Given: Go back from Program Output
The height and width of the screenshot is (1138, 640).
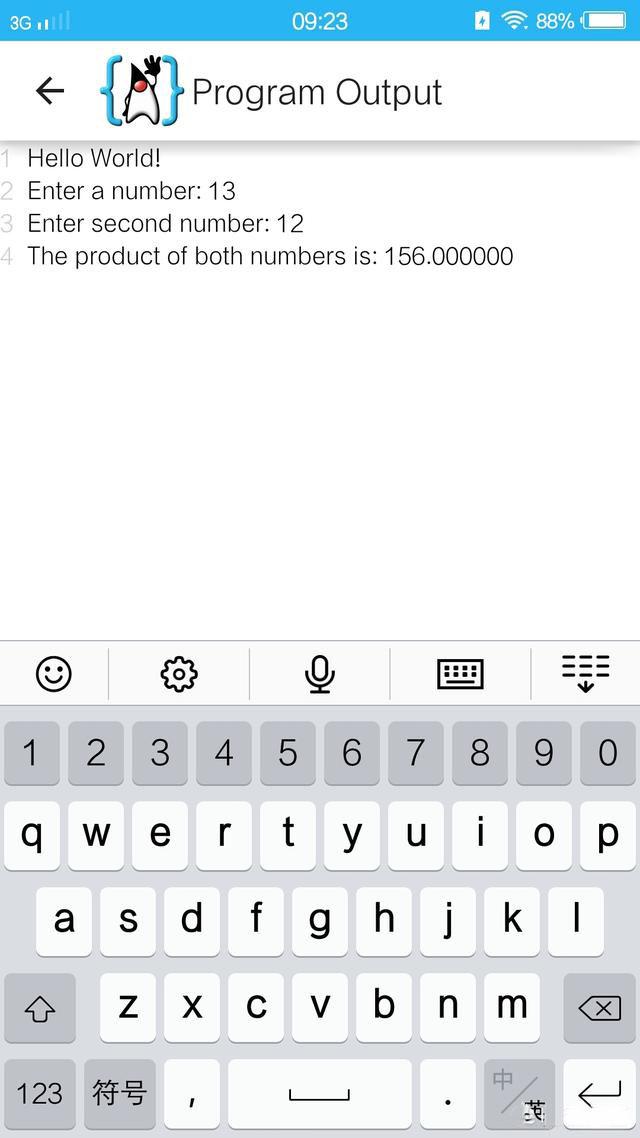Looking at the screenshot, I should pos(49,91).
